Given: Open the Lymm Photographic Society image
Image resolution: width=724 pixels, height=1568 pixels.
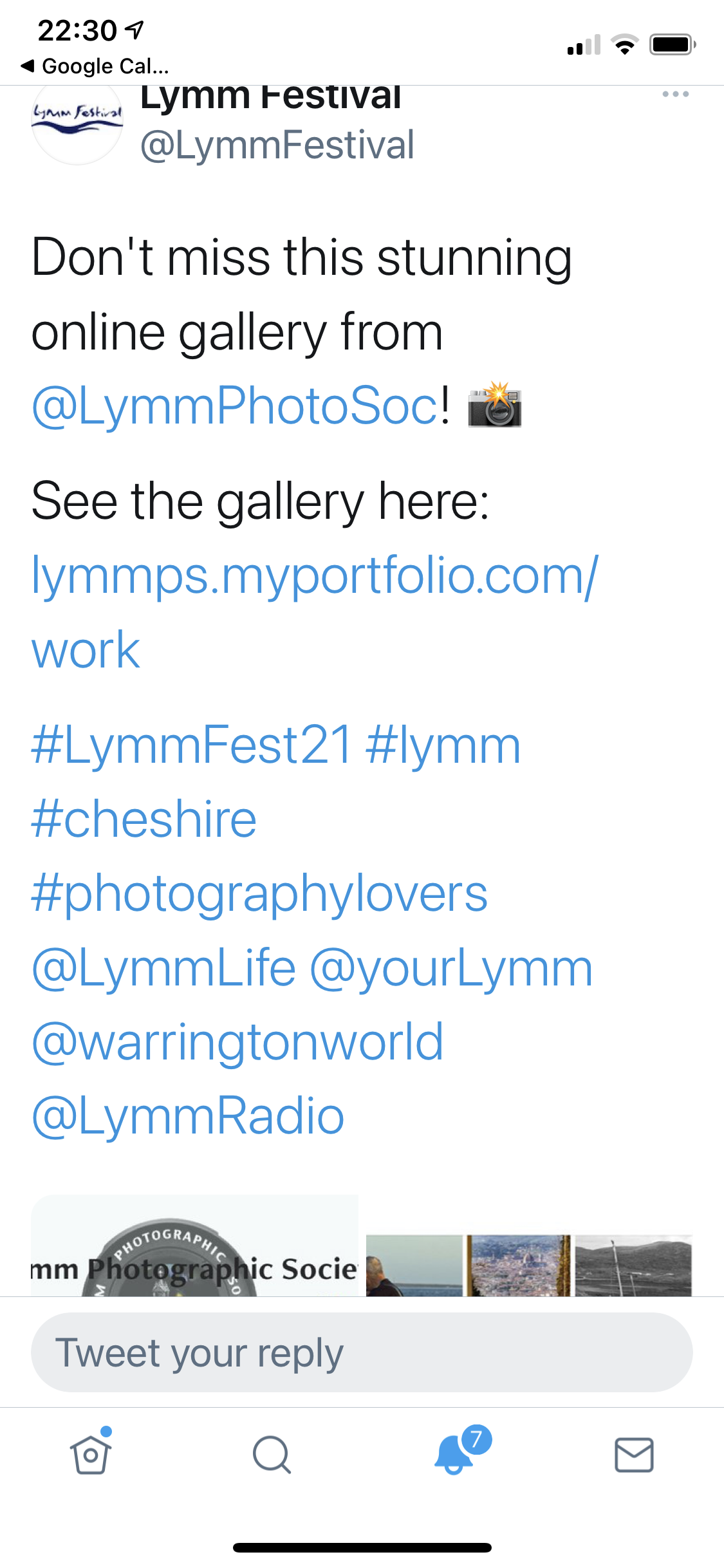Looking at the screenshot, I should point(195,1246).
